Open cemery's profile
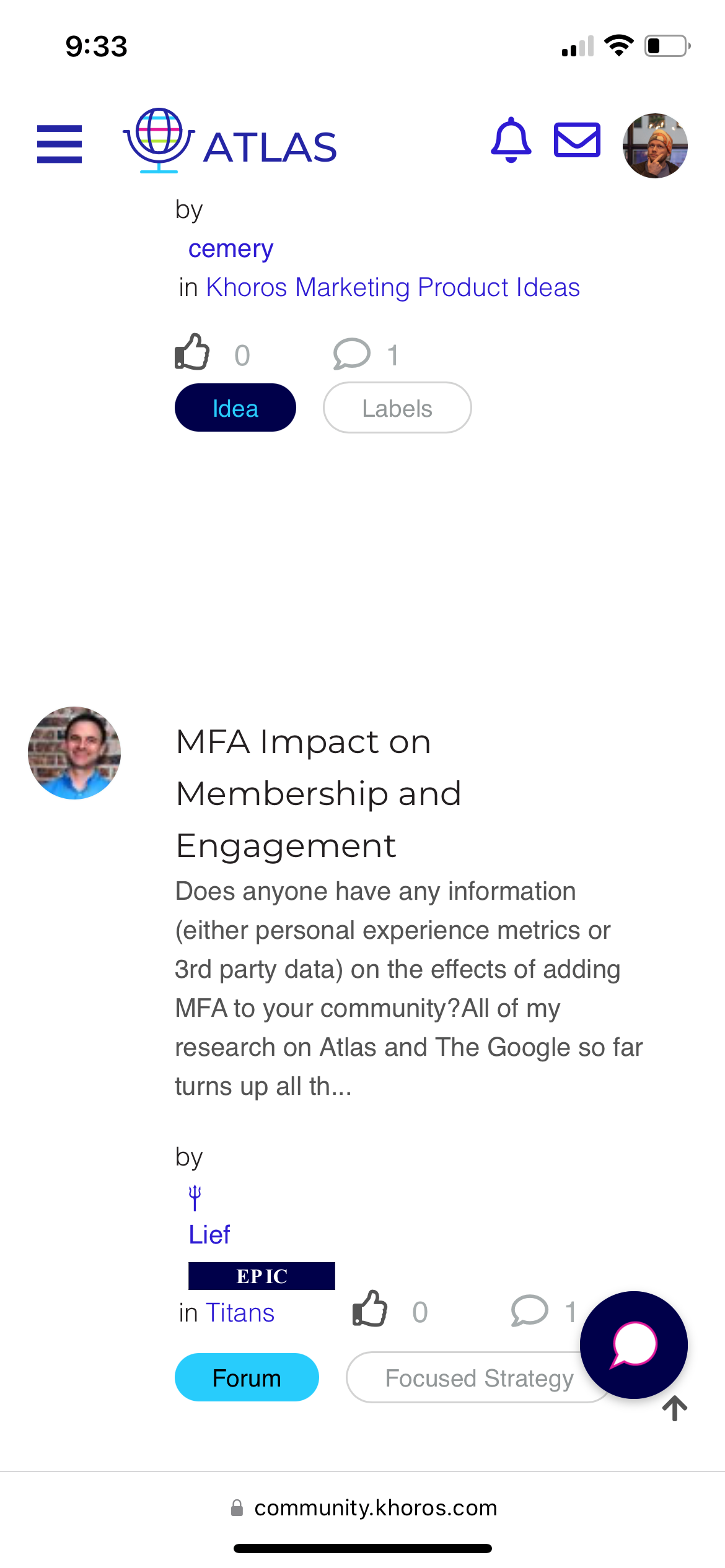This screenshot has width=725, height=1568. 231,249
